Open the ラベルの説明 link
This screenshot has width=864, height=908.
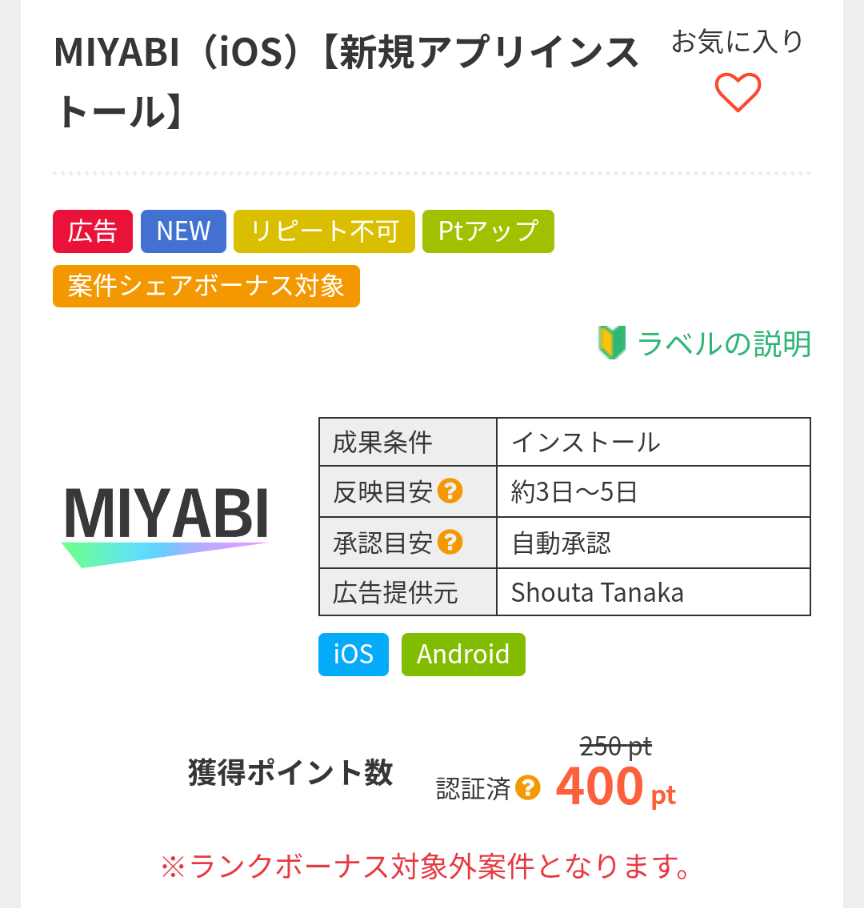pos(705,344)
